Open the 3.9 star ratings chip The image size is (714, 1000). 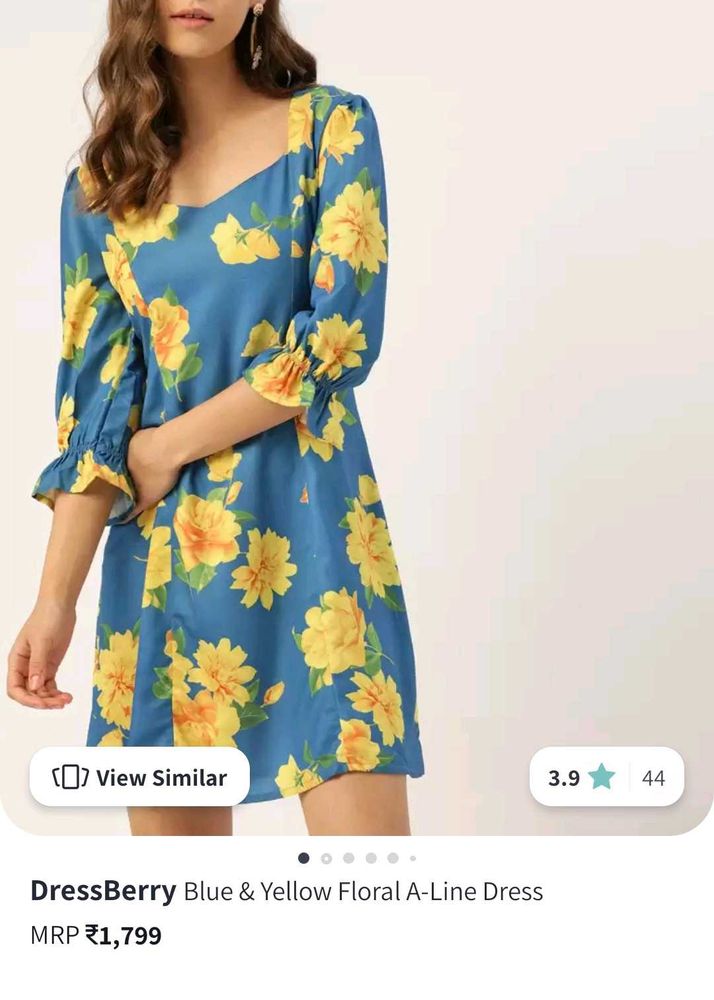click(606, 777)
